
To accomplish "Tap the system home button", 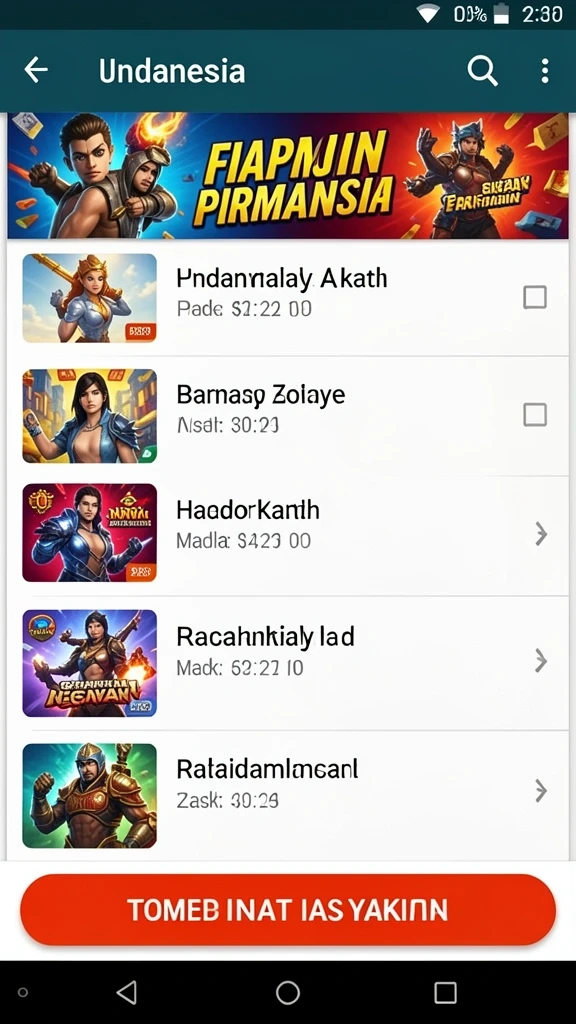I will tap(287, 993).
